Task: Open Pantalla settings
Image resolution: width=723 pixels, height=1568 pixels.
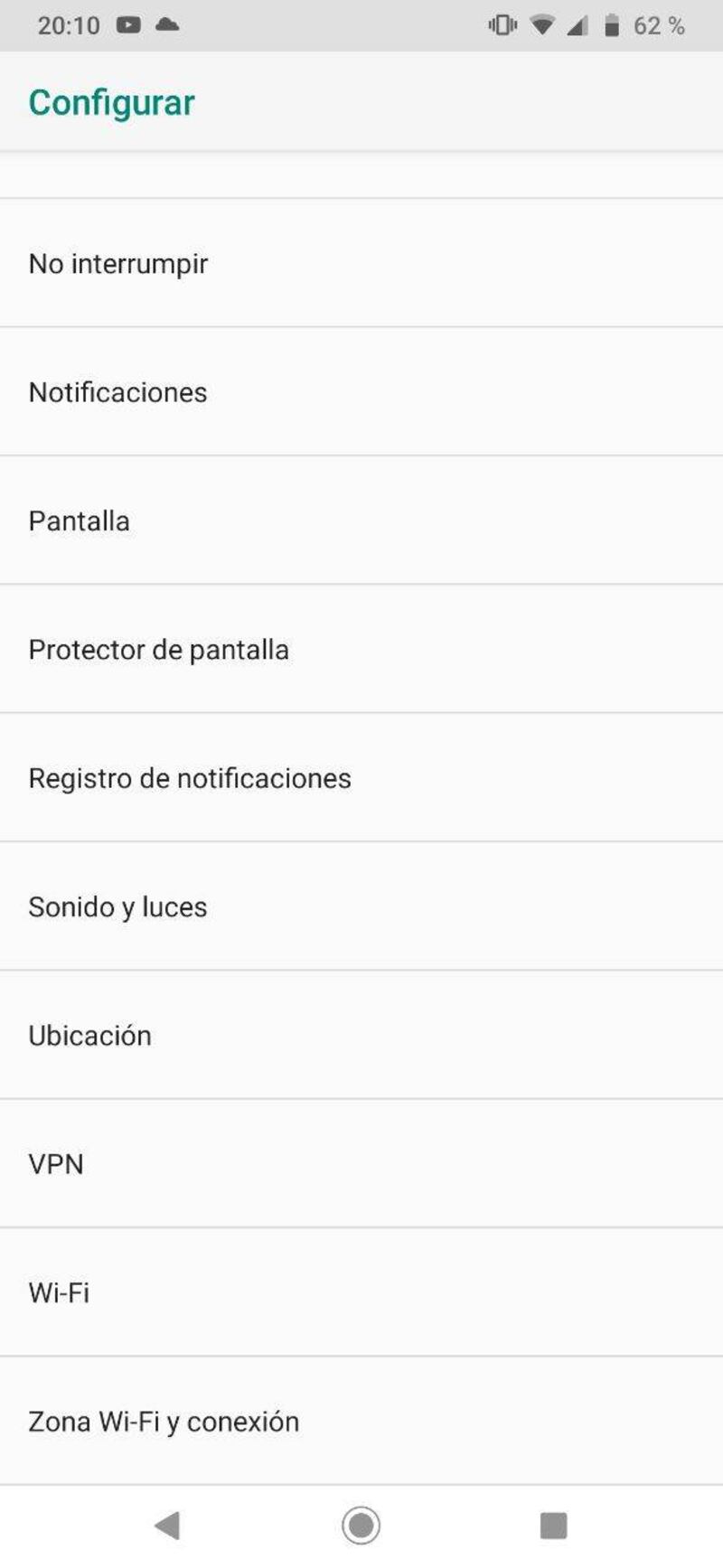Action: 80,521
